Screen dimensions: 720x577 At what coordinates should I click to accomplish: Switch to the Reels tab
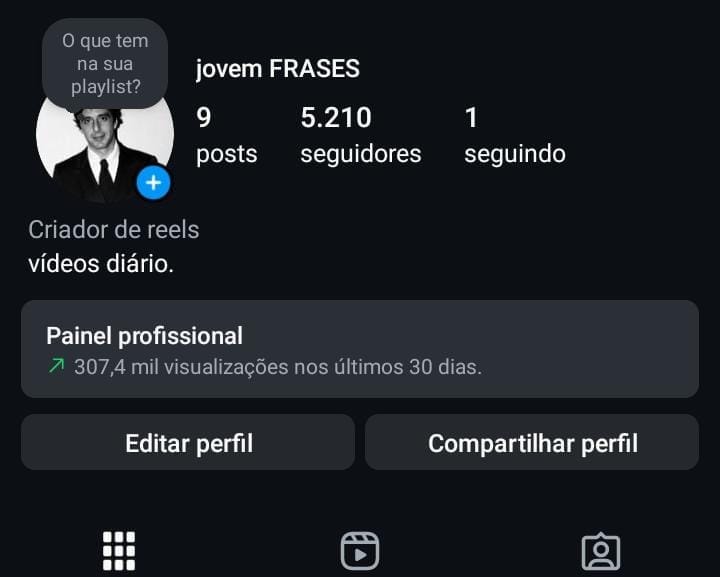360,551
